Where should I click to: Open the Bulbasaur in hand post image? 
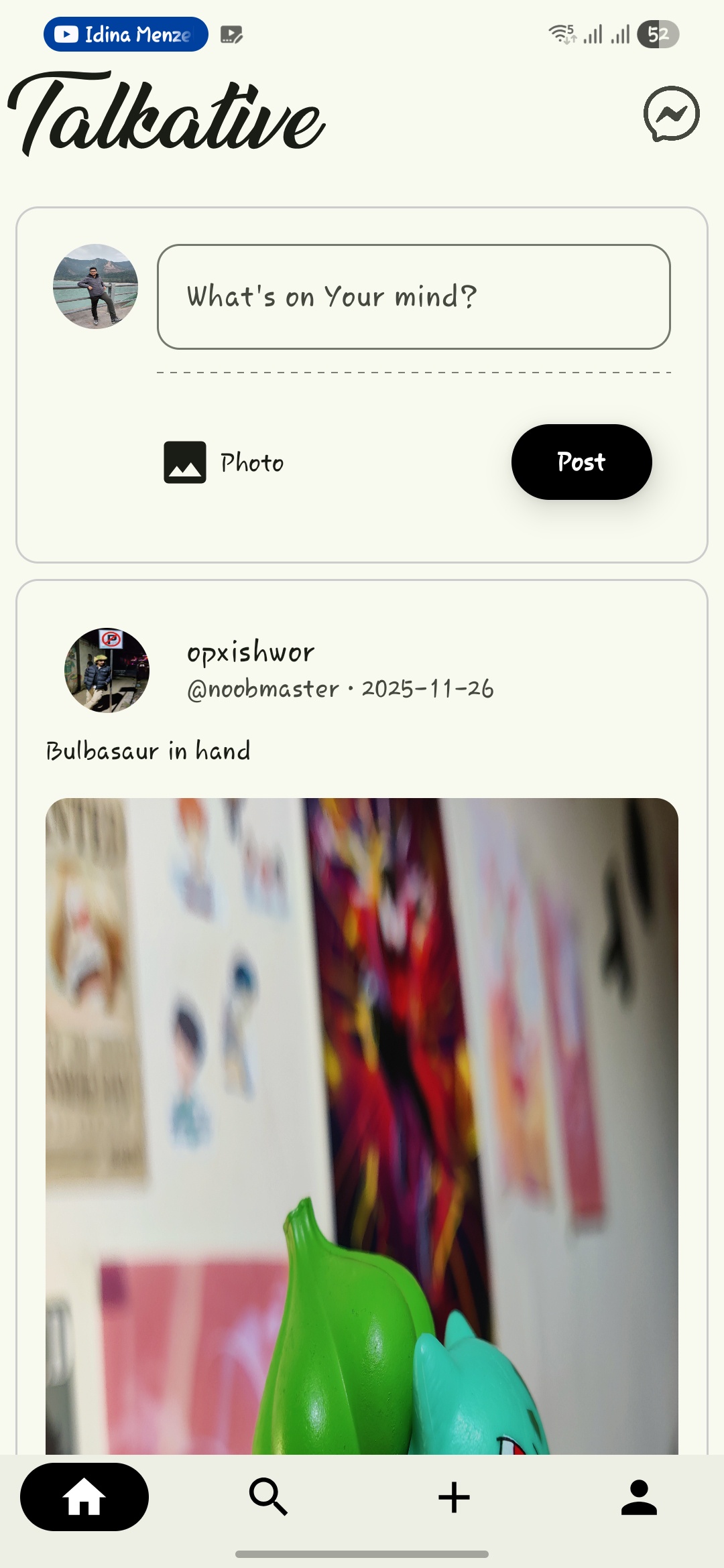point(362,1126)
